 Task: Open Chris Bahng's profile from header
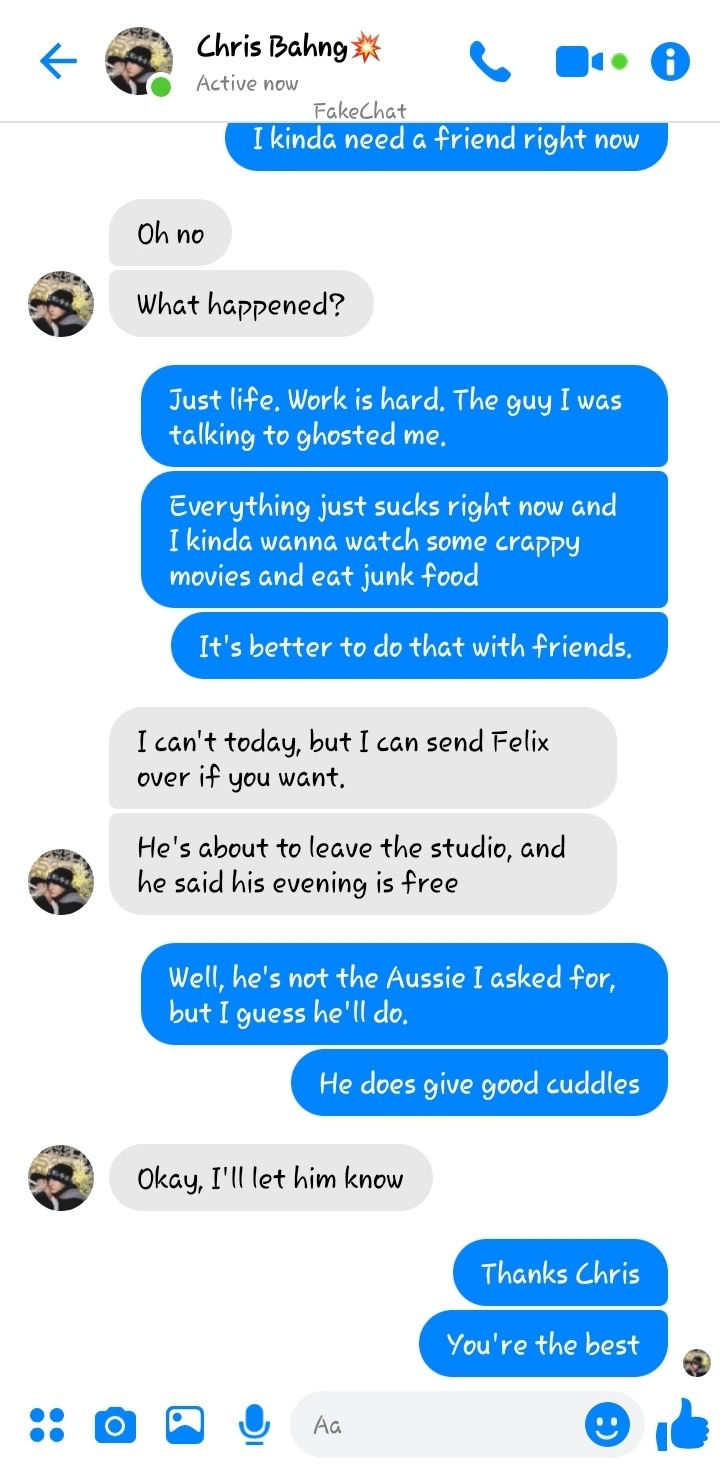coord(272,60)
